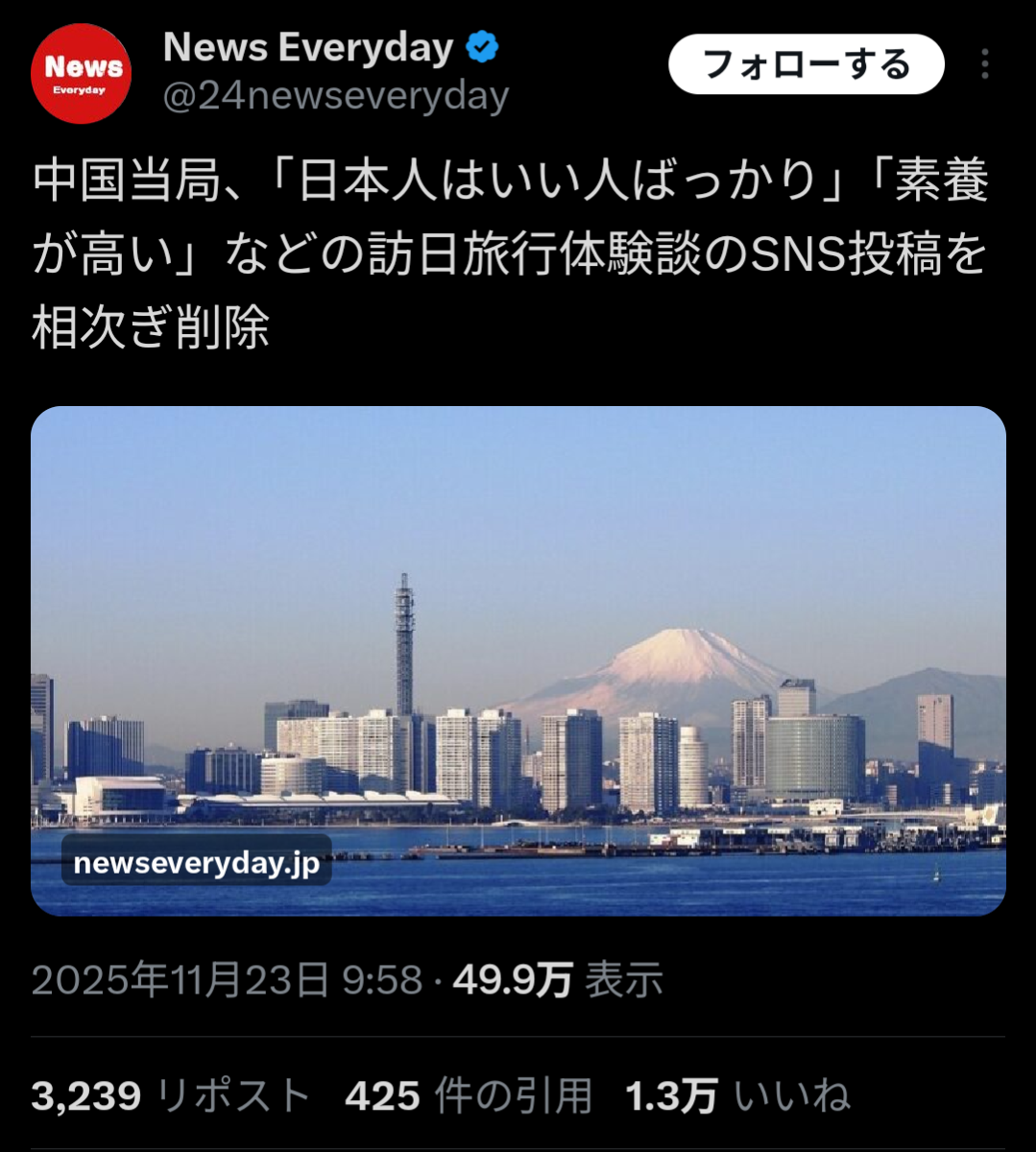Tap the フォローする button
This screenshot has width=1036, height=1152.
click(x=807, y=64)
